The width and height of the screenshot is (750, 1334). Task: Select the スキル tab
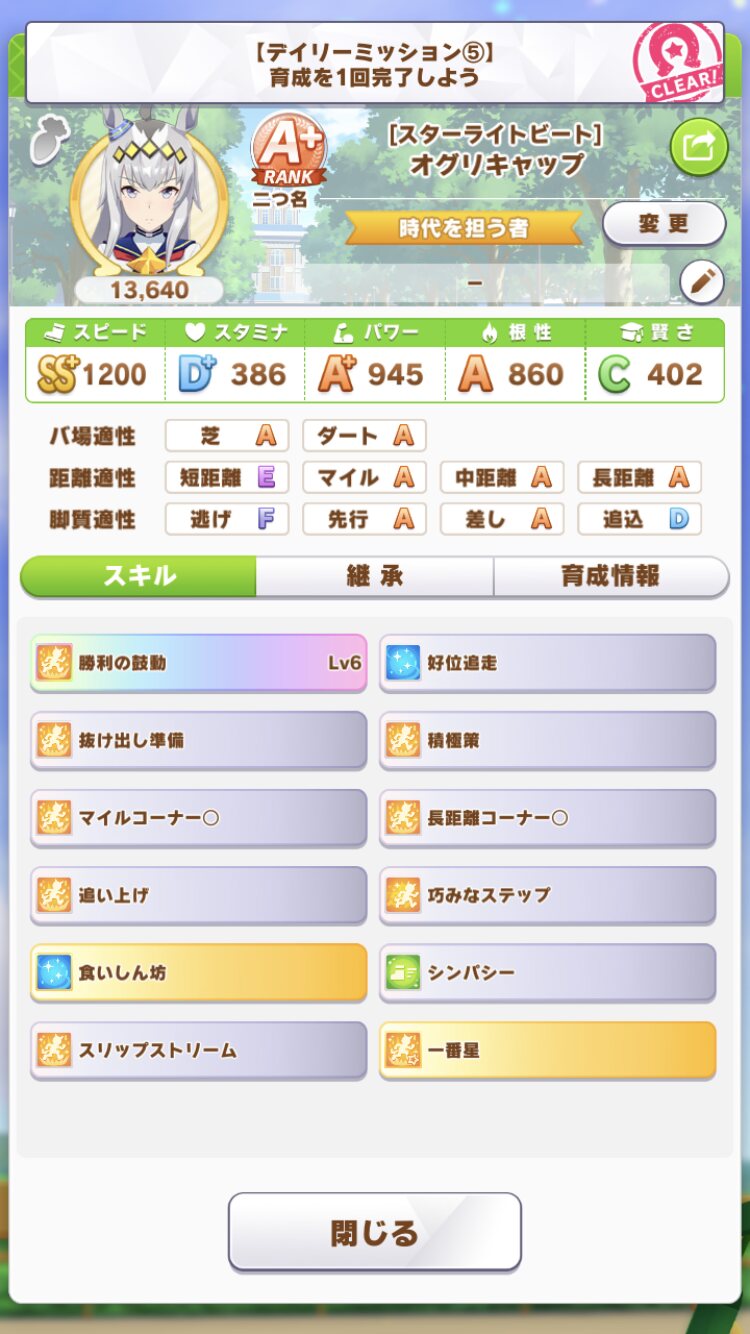click(139, 576)
